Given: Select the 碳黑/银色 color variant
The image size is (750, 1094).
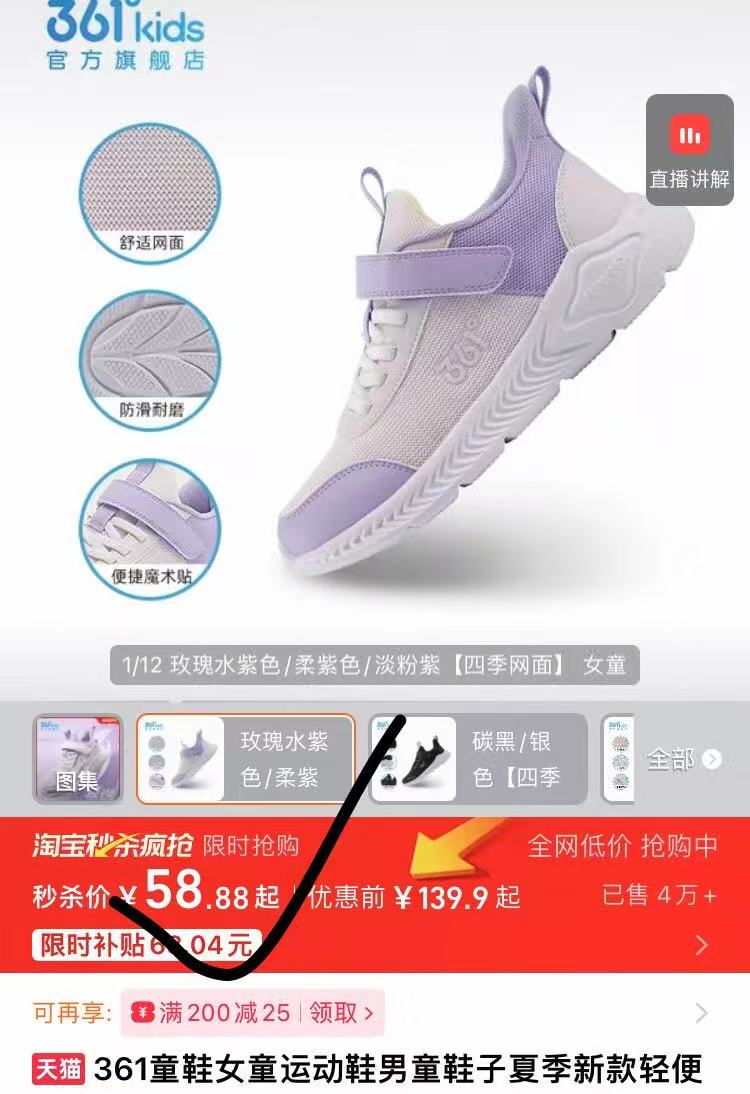Looking at the screenshot, I should coord(478,759).
